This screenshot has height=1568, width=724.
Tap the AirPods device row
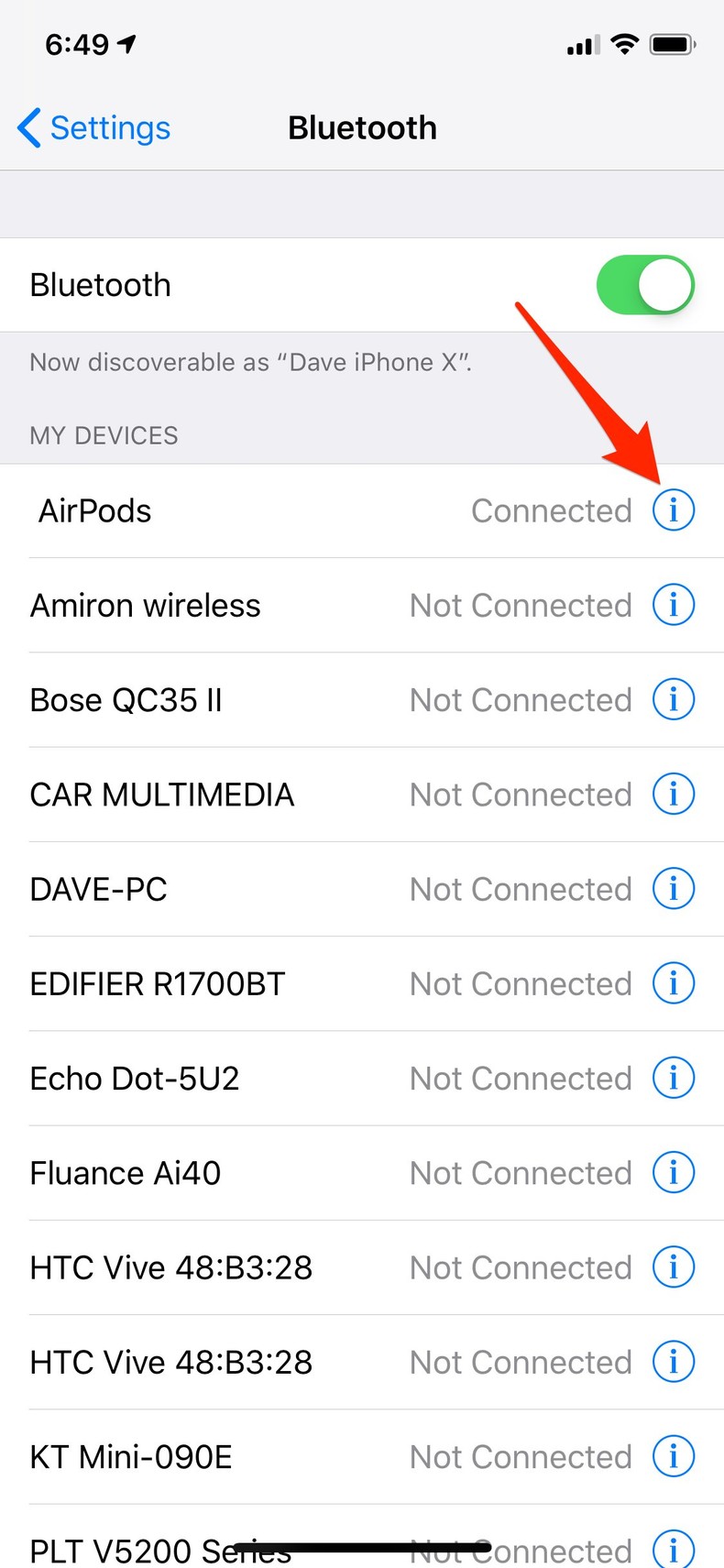95,511
